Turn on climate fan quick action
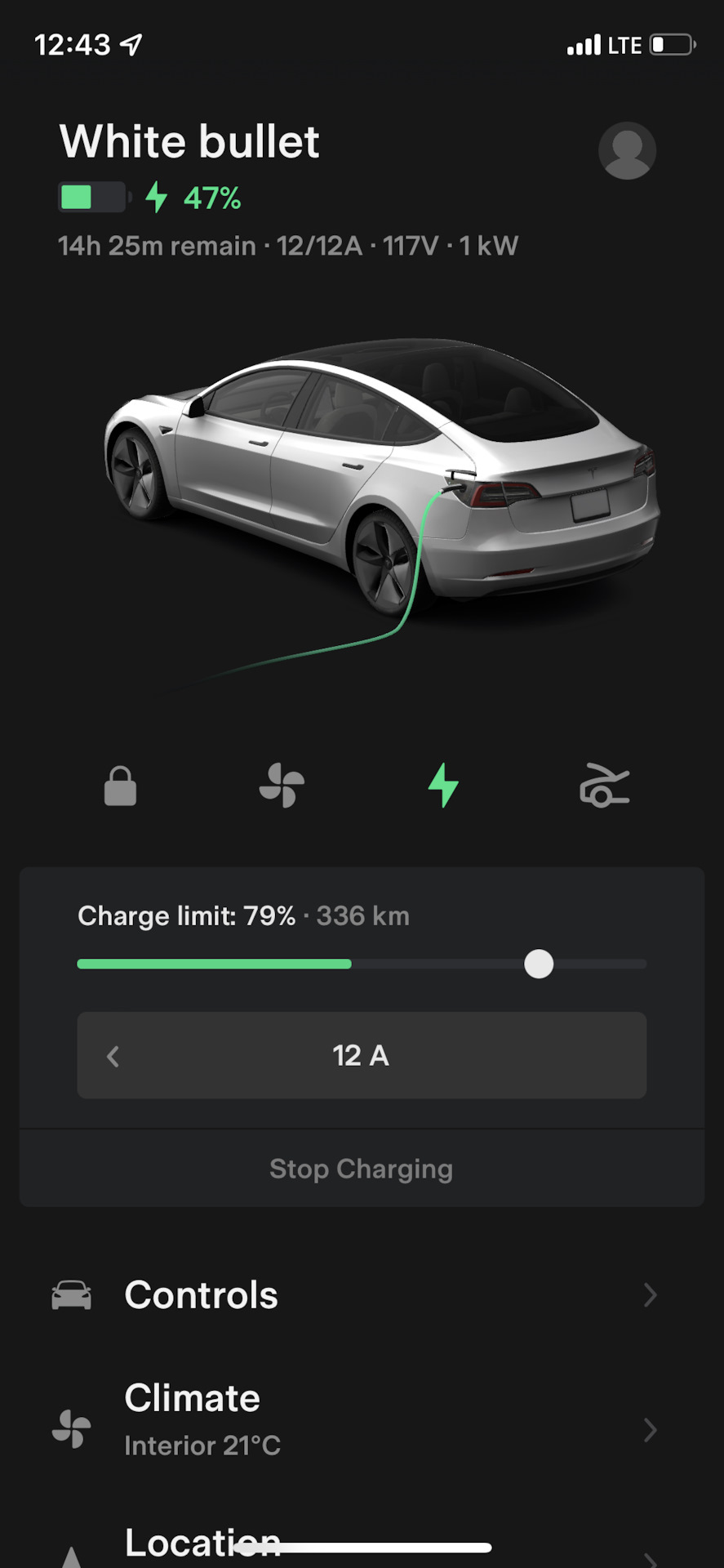Viewport: 724px width, 1568px height. 282,786
